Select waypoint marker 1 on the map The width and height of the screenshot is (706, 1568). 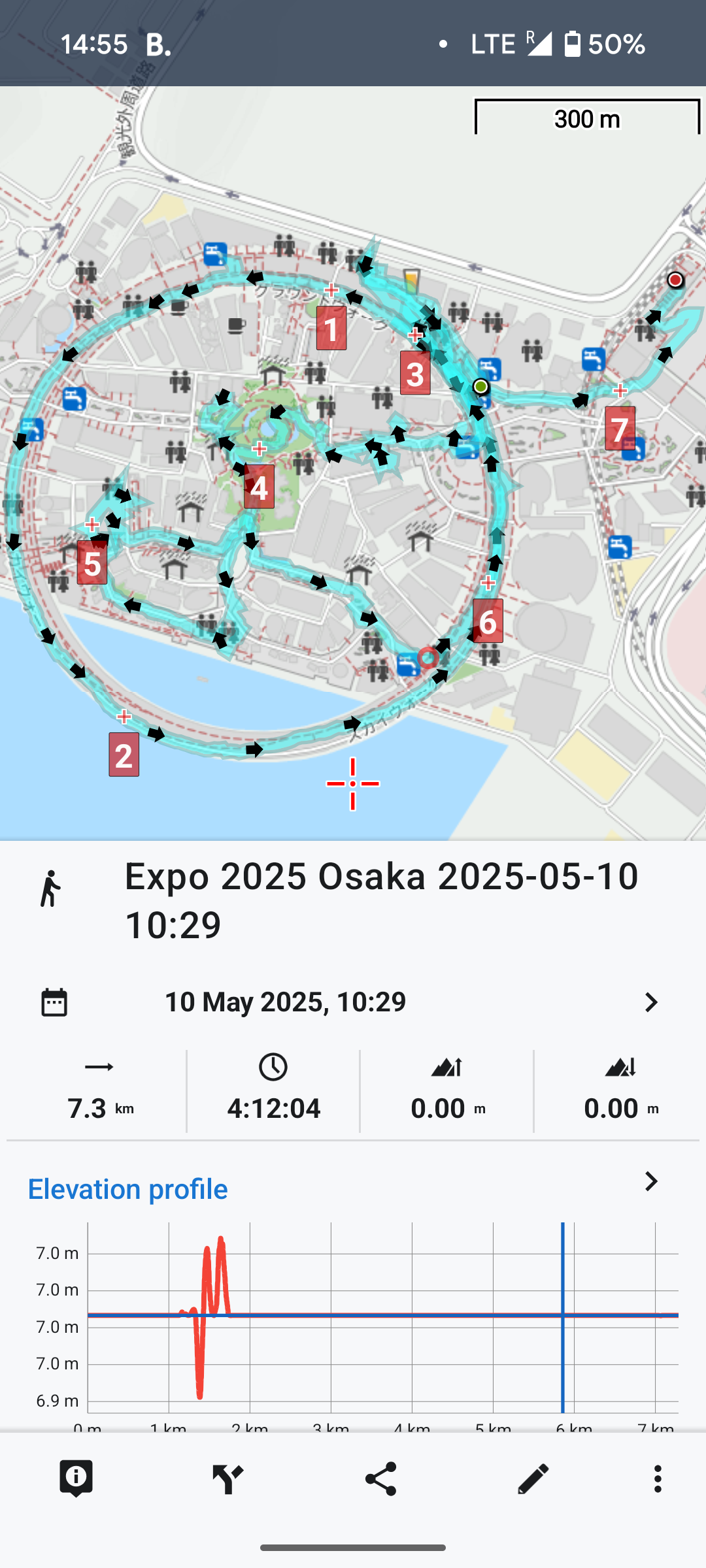point(331,329)
